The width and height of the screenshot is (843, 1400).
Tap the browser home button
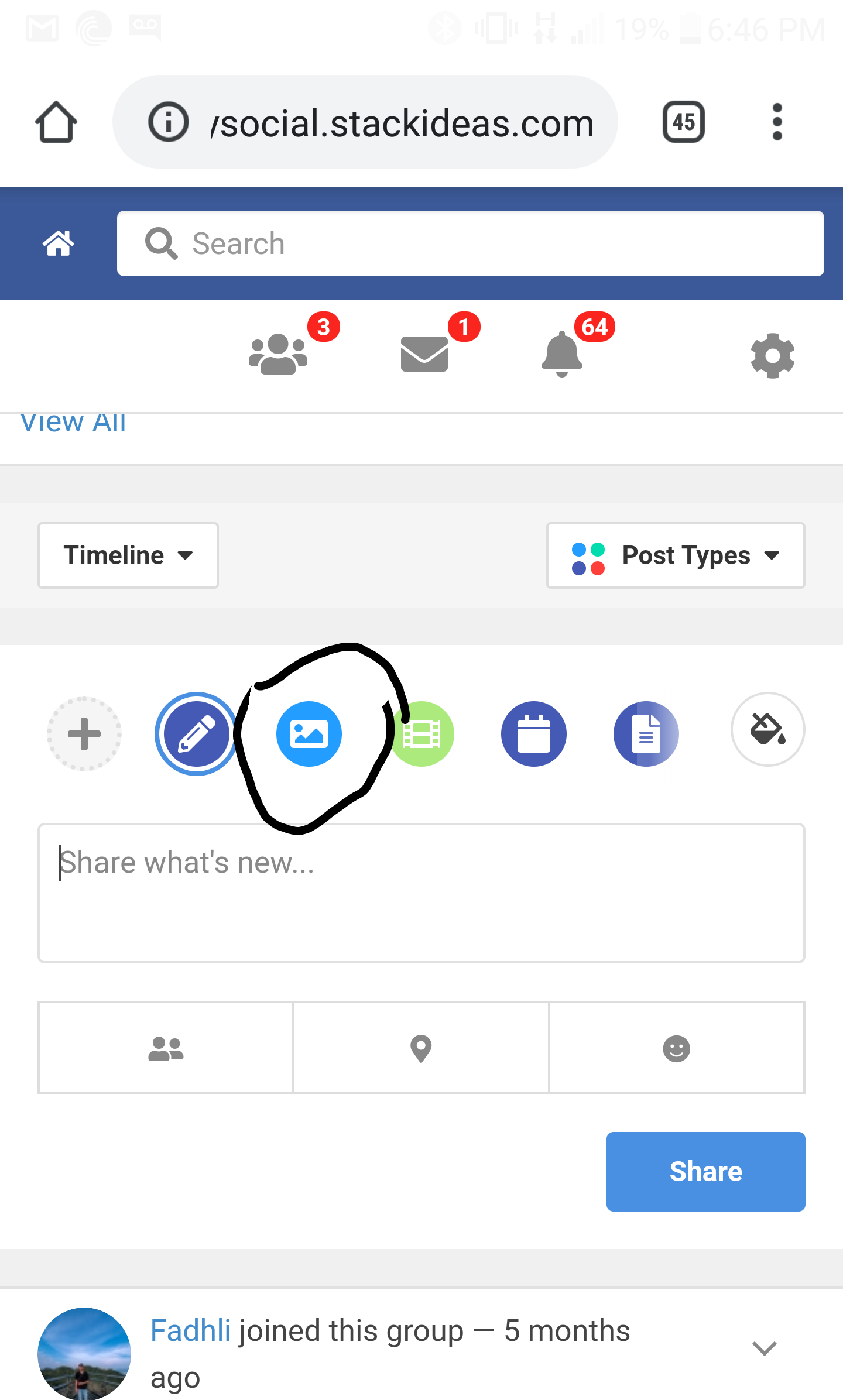click(56, 122)
